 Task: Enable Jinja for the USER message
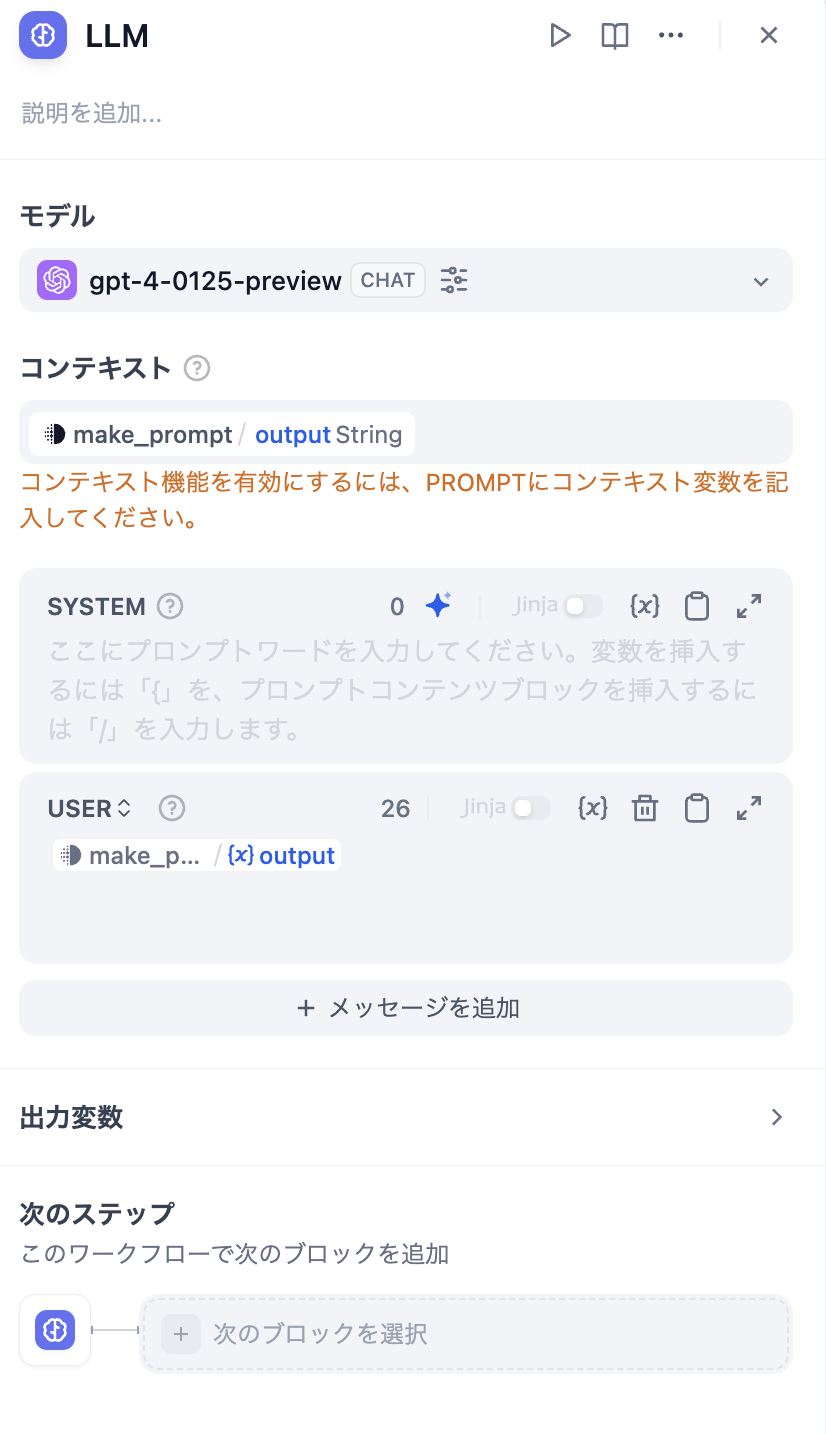(530, 808)
